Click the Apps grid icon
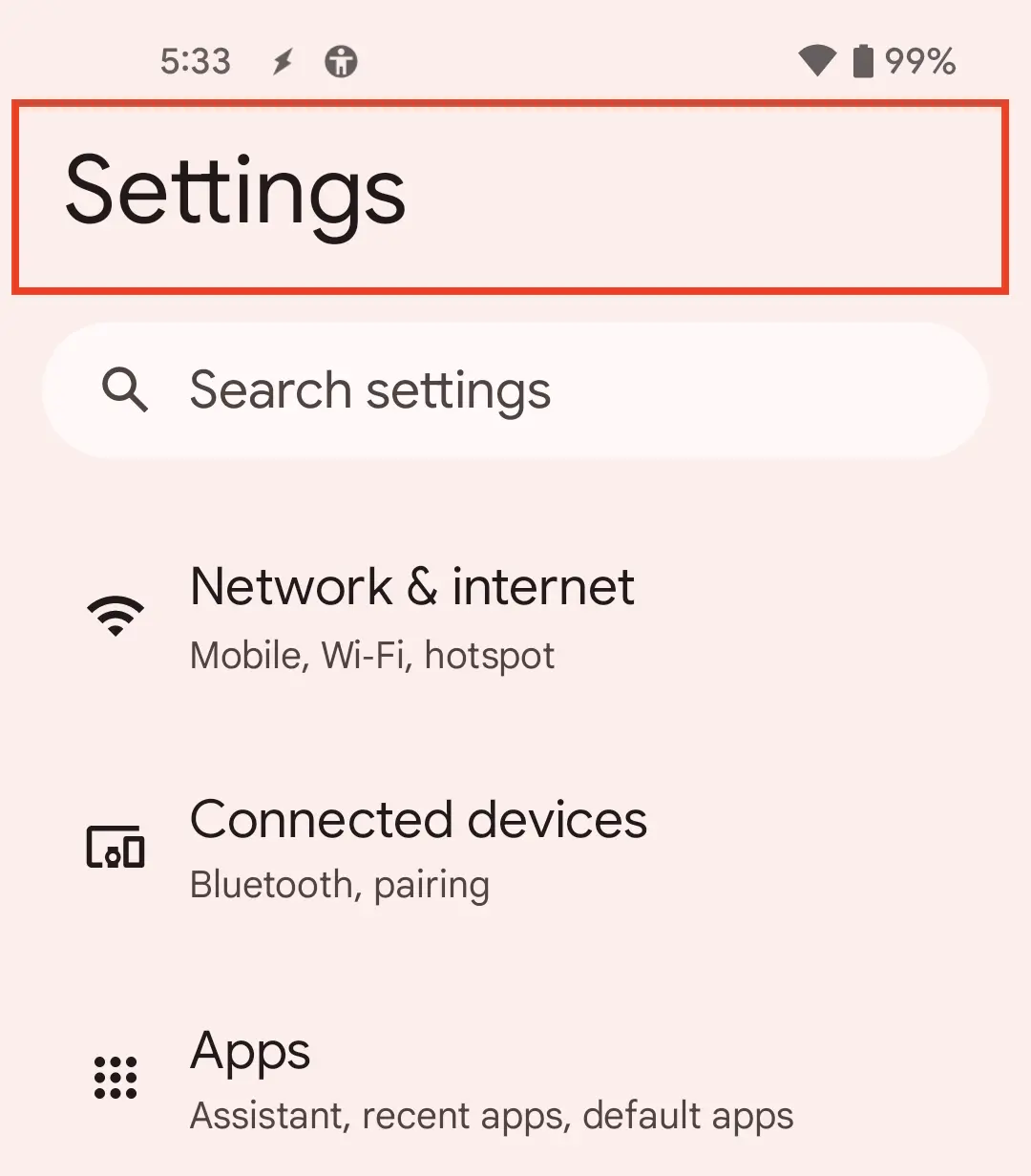The image size is (1031, 1176). [x=115, y=1077]
